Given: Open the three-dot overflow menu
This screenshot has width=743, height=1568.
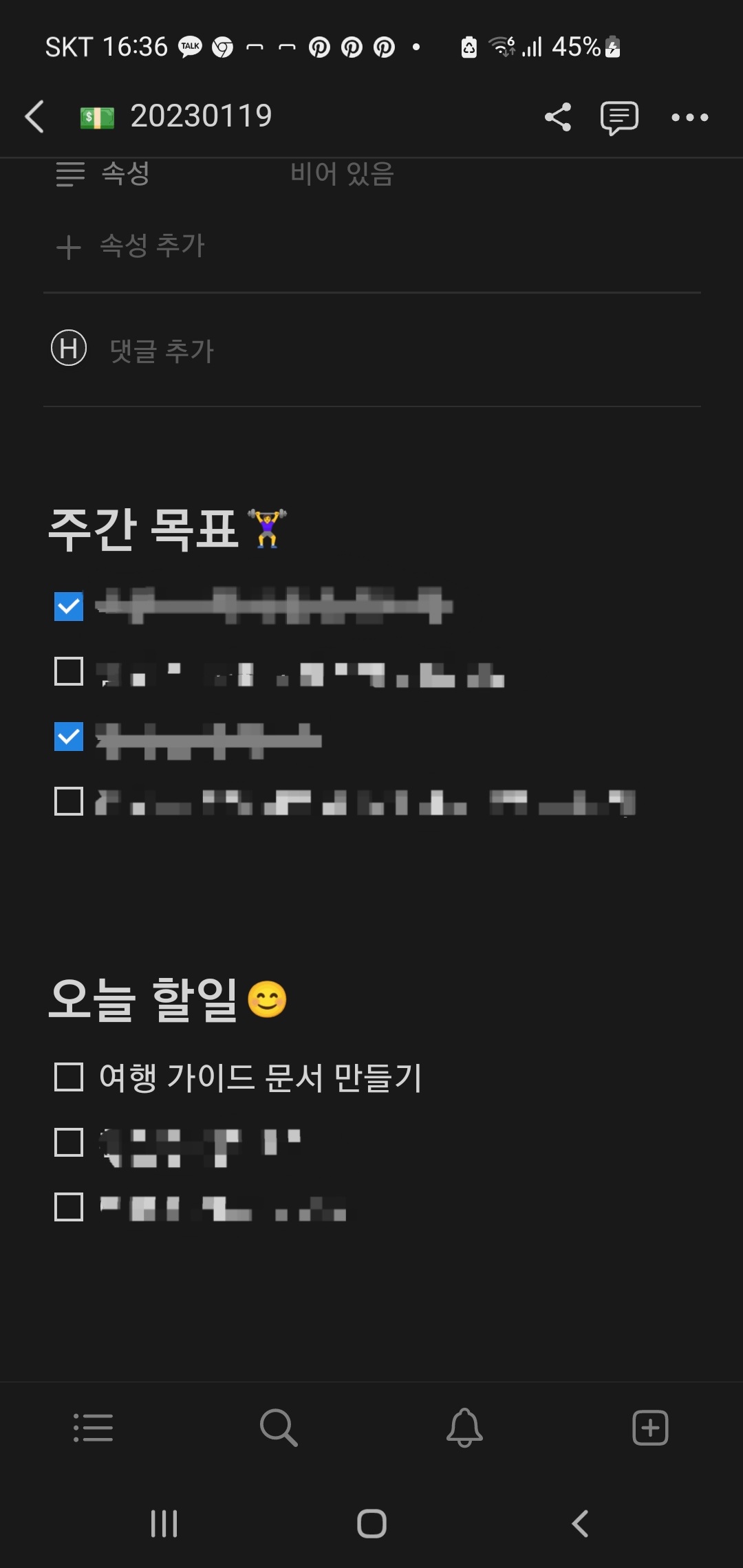Looking at the screenshot, I should [689, 118].
